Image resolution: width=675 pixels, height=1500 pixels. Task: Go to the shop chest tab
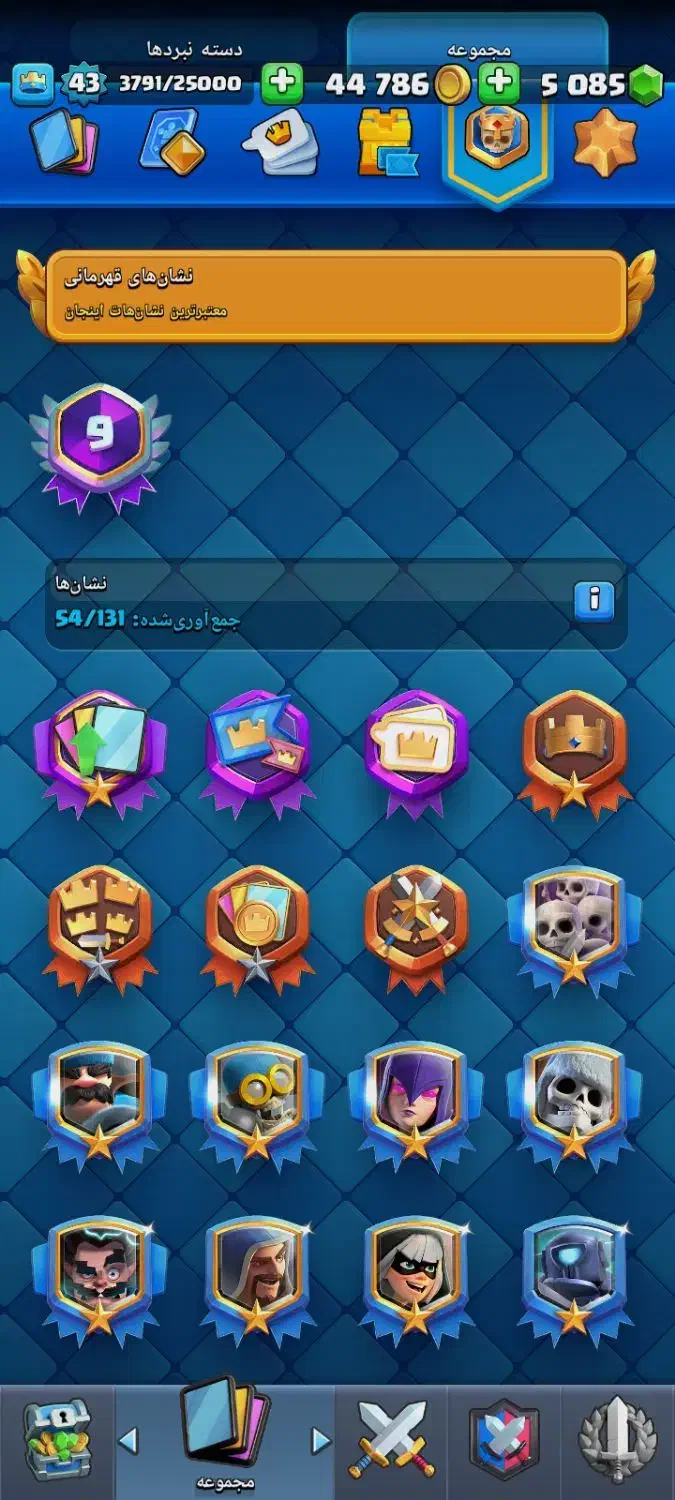click(57, 1440)
